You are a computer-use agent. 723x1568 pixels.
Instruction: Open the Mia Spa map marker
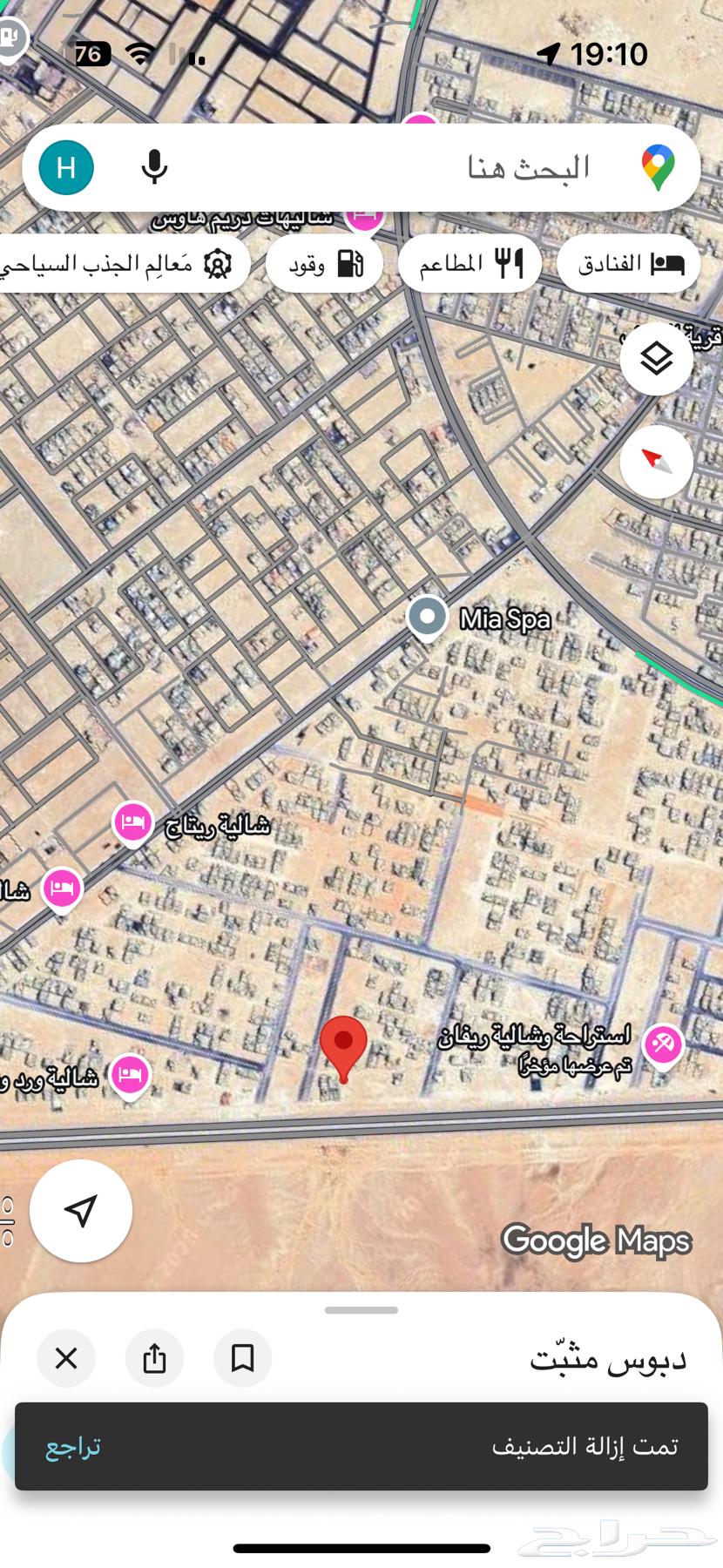click(x=428, y=617)
